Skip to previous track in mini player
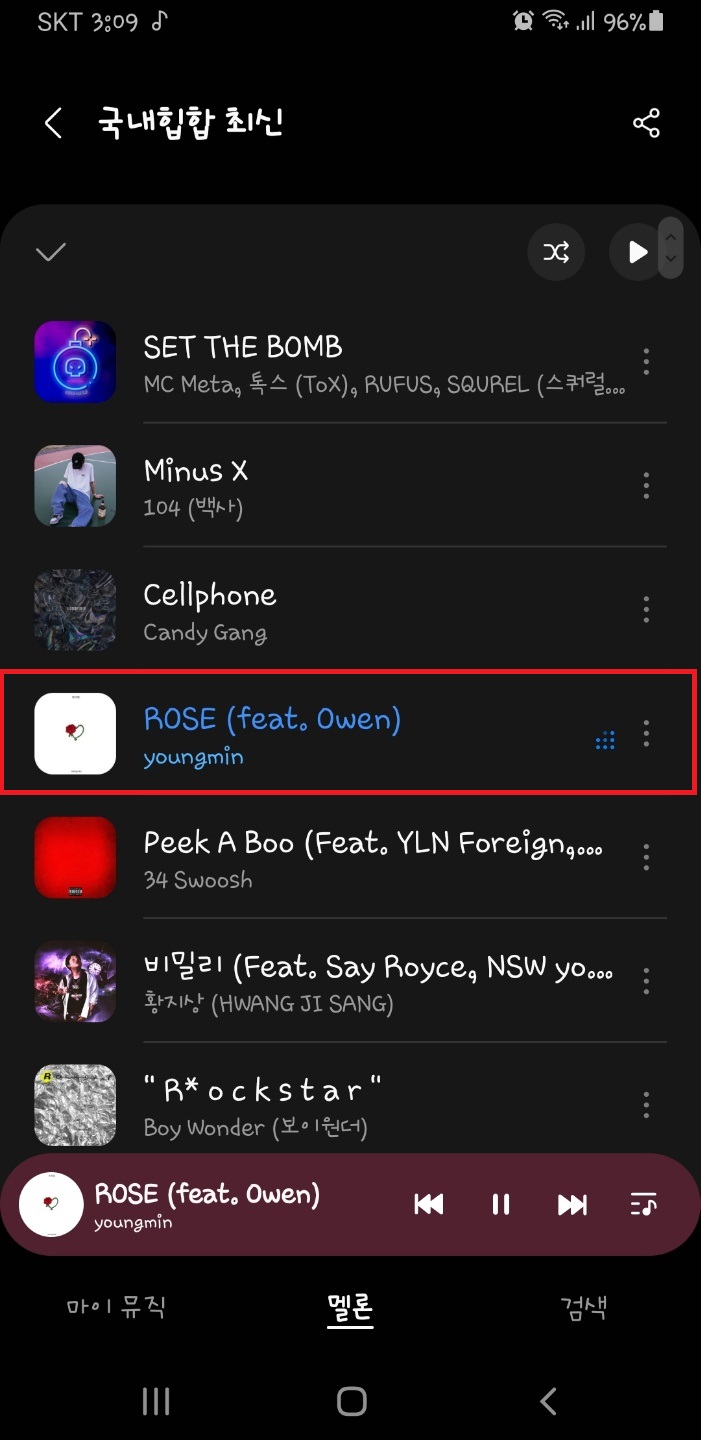The image size is (701, 1440). tap(429, 1205)
